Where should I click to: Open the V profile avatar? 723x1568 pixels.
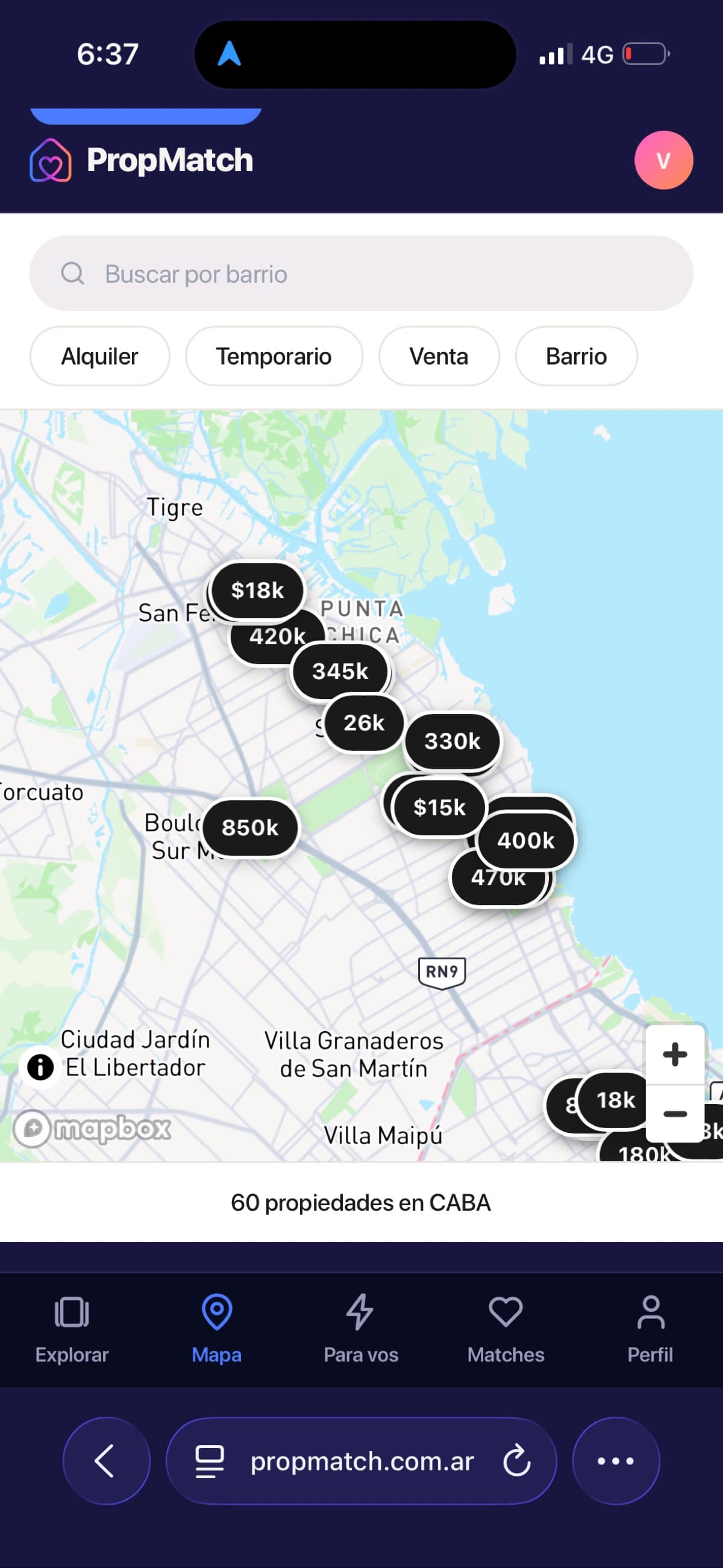[663, 160]
